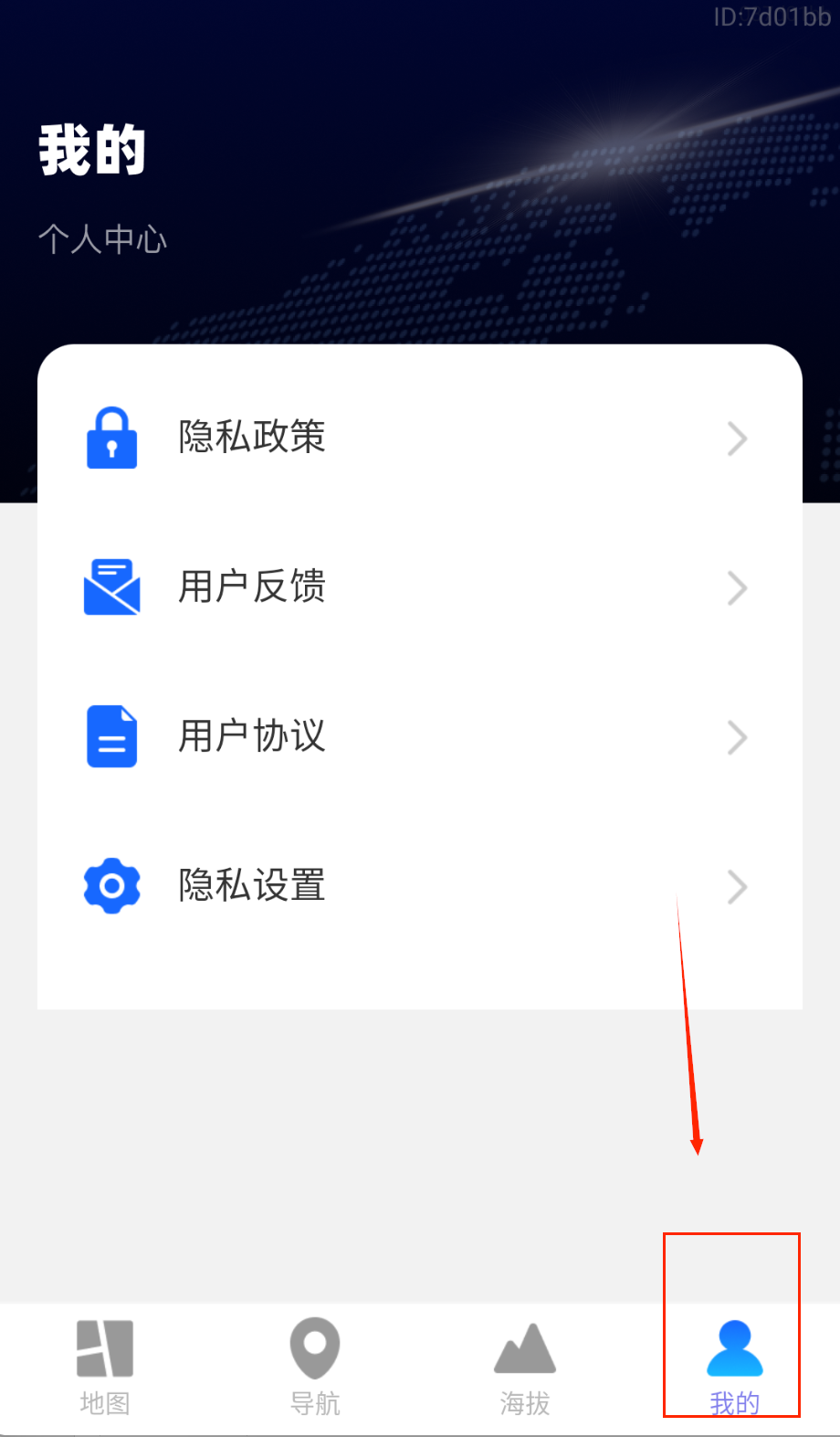Open the 隐私设置 privacy settings row
Viewport: 840px width, 1437px height.
coord(418,886)
